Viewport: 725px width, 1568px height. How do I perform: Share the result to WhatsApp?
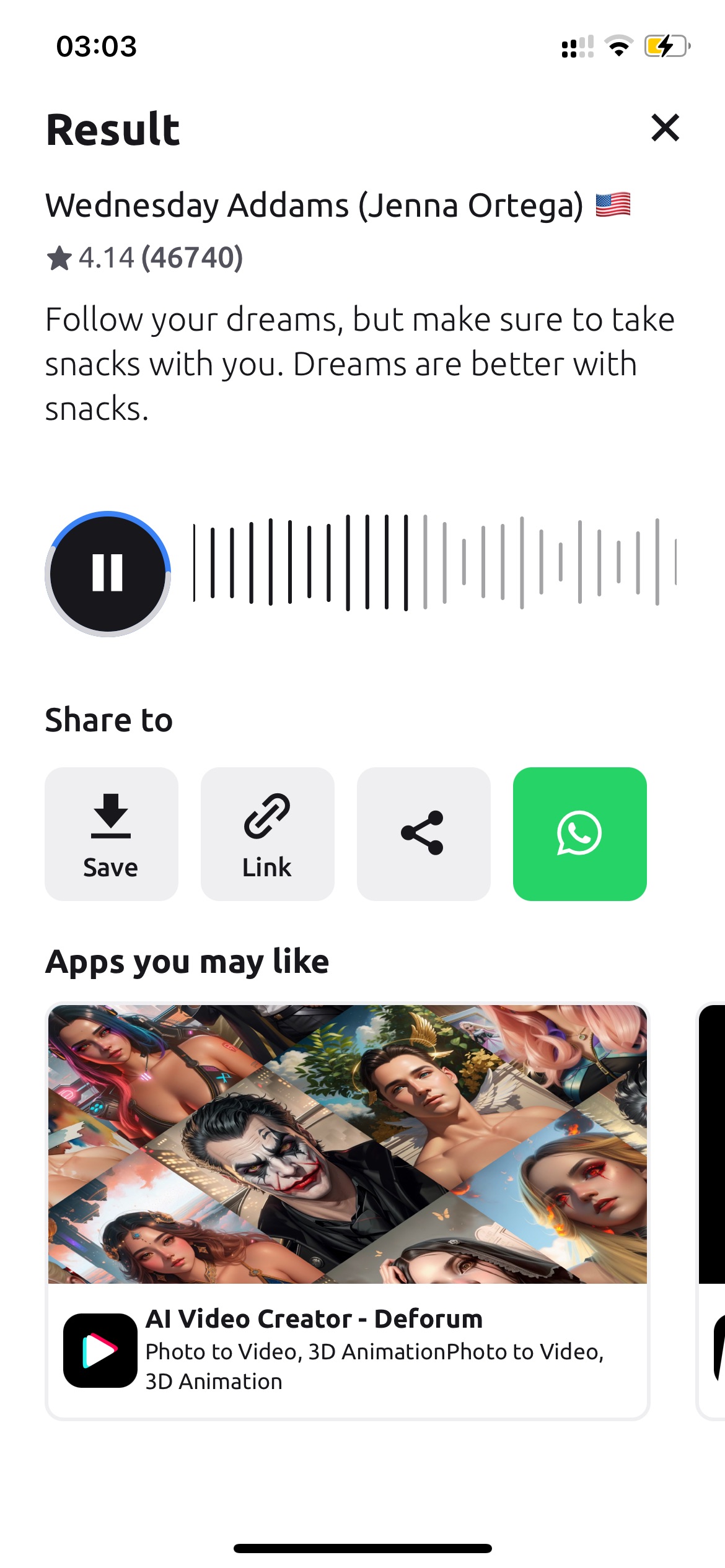[580, 834]
